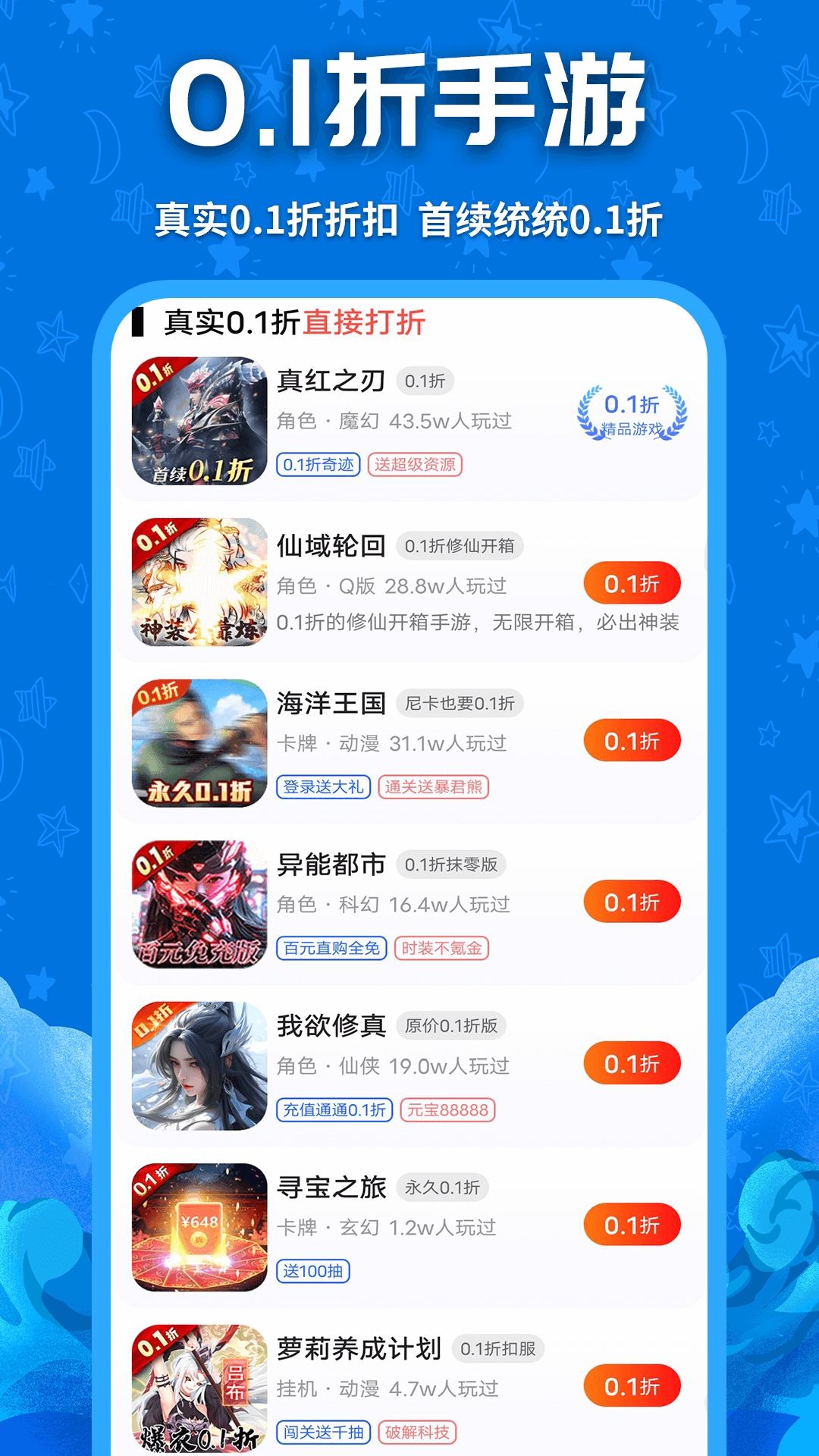Image resolution: width=819 pixels, height=1456 pixels.
Task: Open the 真红之刃 game icon
Action: (199, 423)
